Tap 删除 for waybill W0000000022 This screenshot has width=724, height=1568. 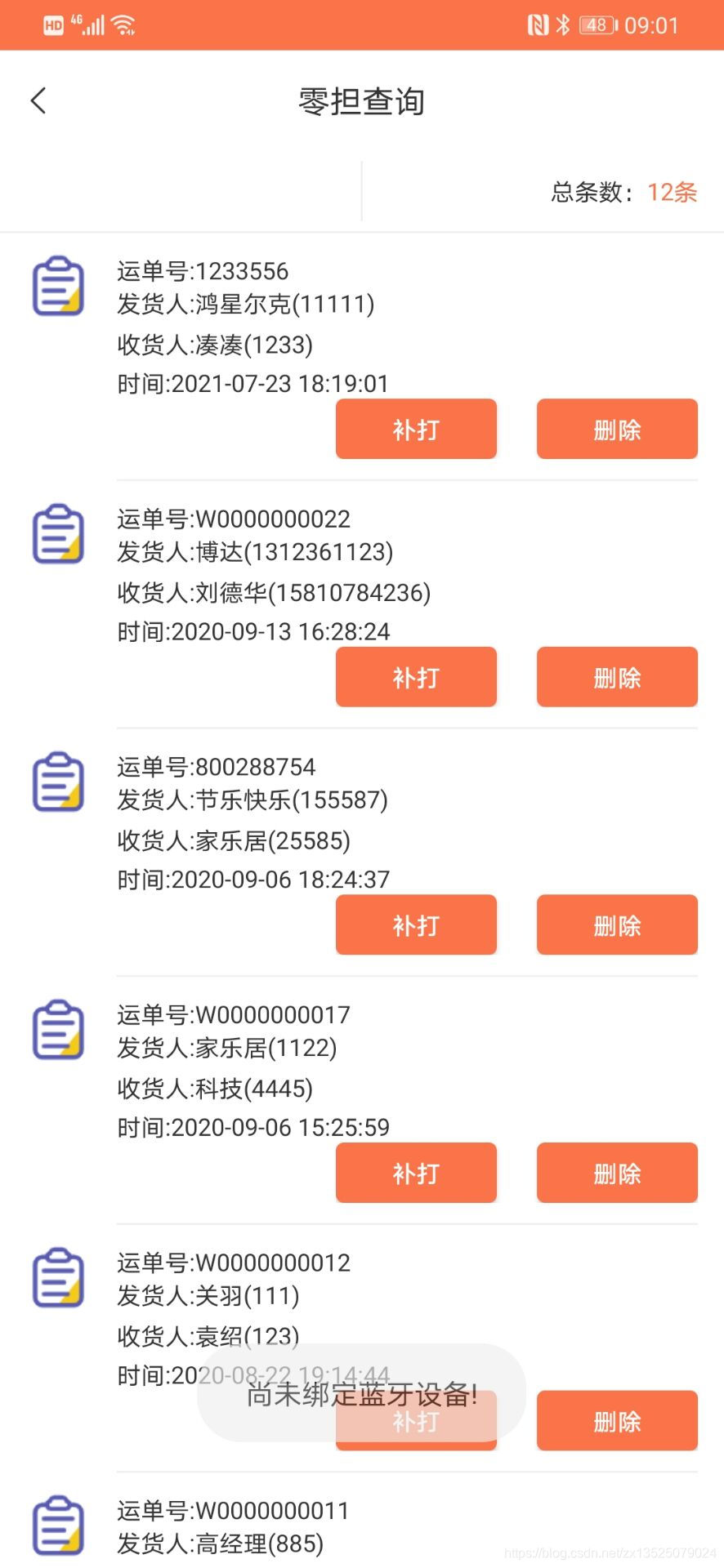click(x=617, y=677)
